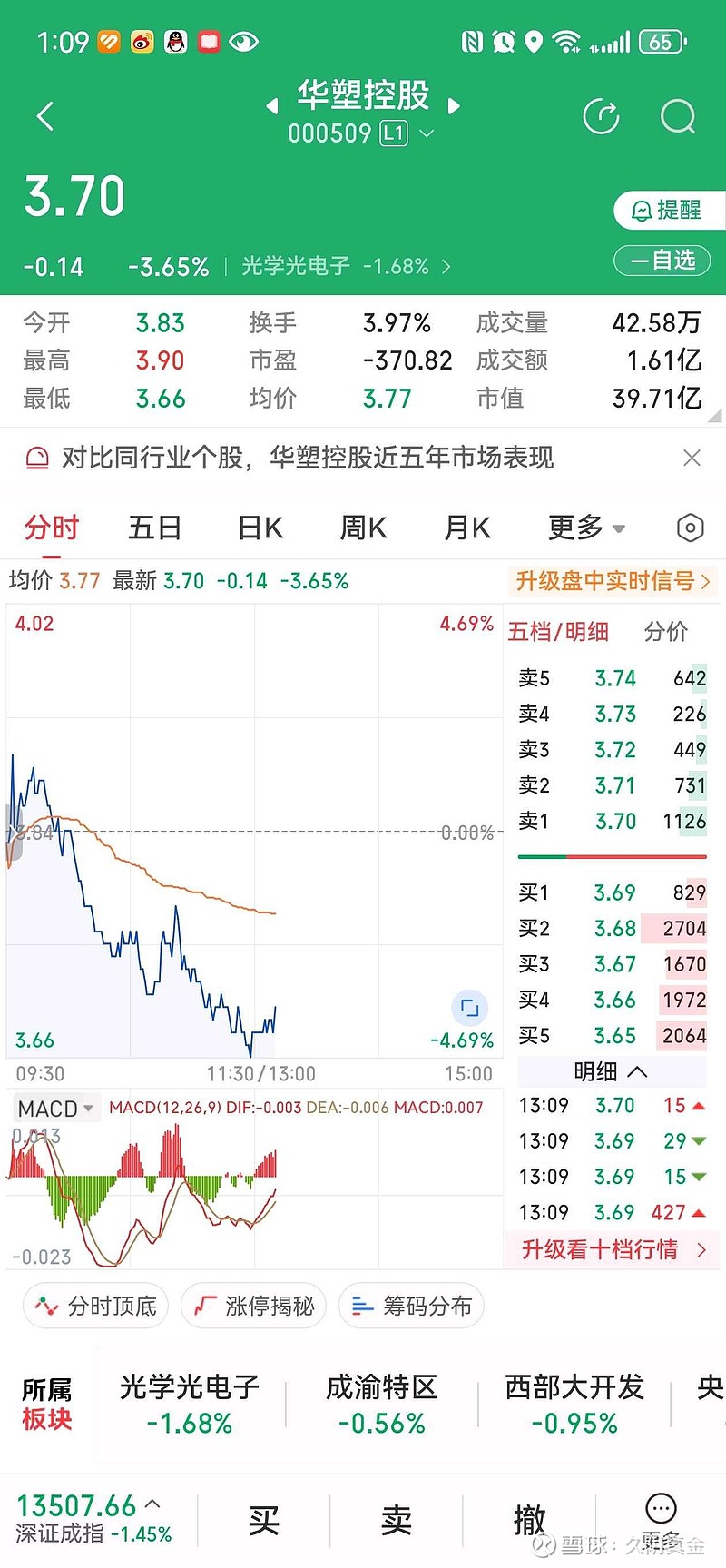Open the 升级看十档行情 upgrade link
The height and width of the screenshot is (1568, 726).
(610, 1250)
